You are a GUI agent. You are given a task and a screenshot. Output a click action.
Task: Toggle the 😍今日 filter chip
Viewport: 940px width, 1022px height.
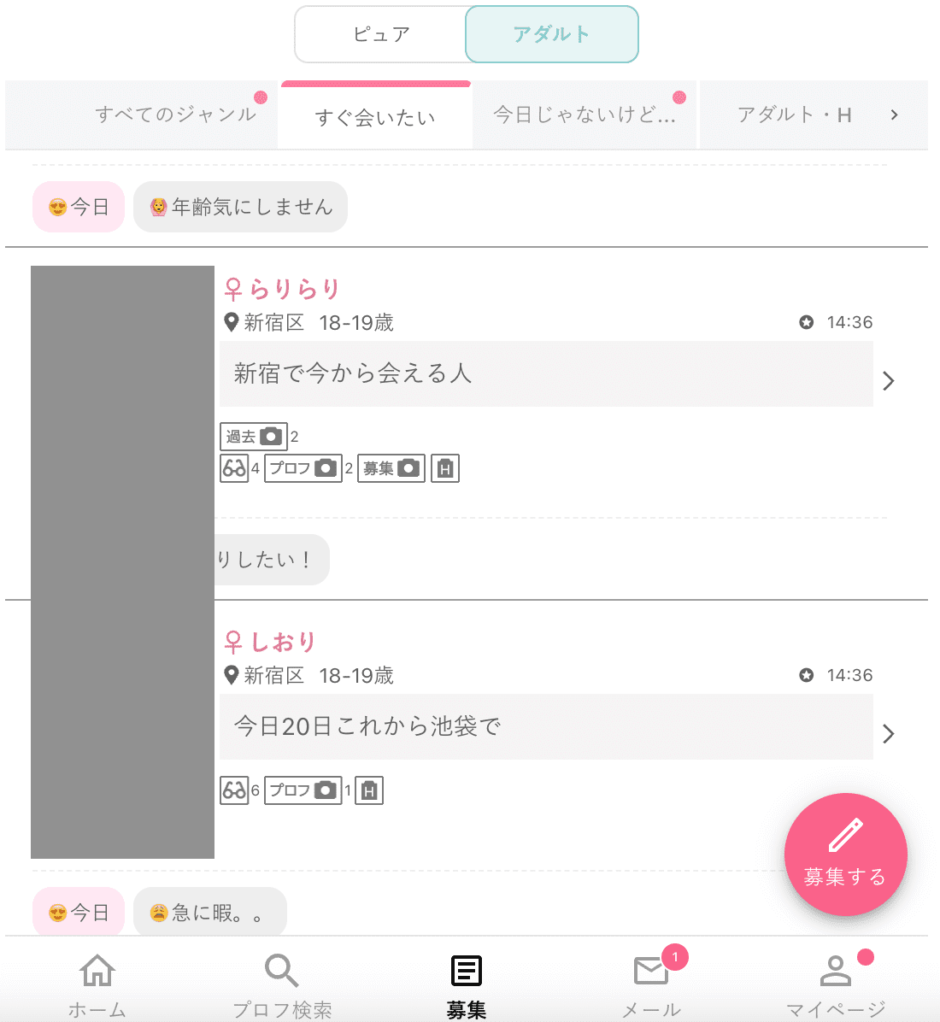coord(78,206)
